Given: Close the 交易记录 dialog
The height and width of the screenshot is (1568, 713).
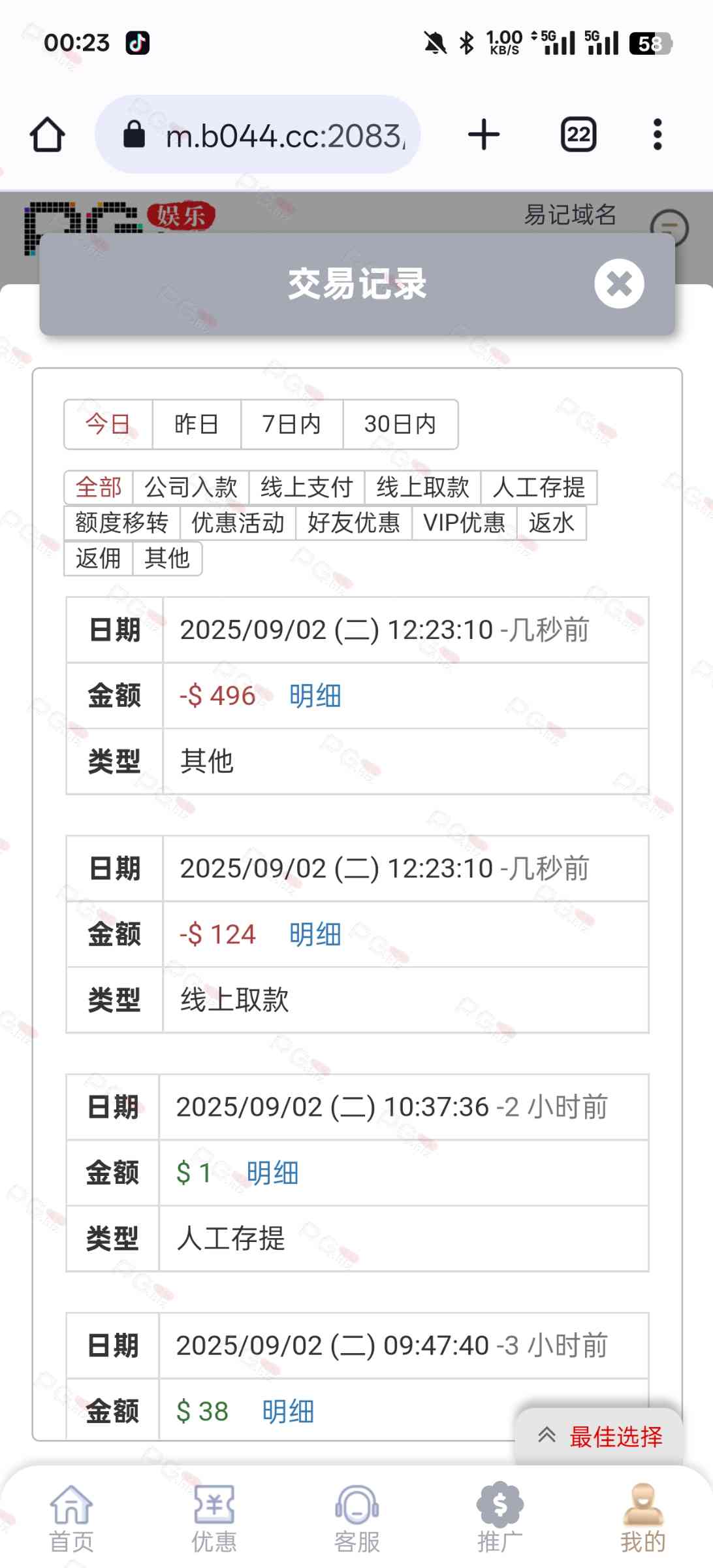Looking at the screenshot, I should (x=618, y=284).
